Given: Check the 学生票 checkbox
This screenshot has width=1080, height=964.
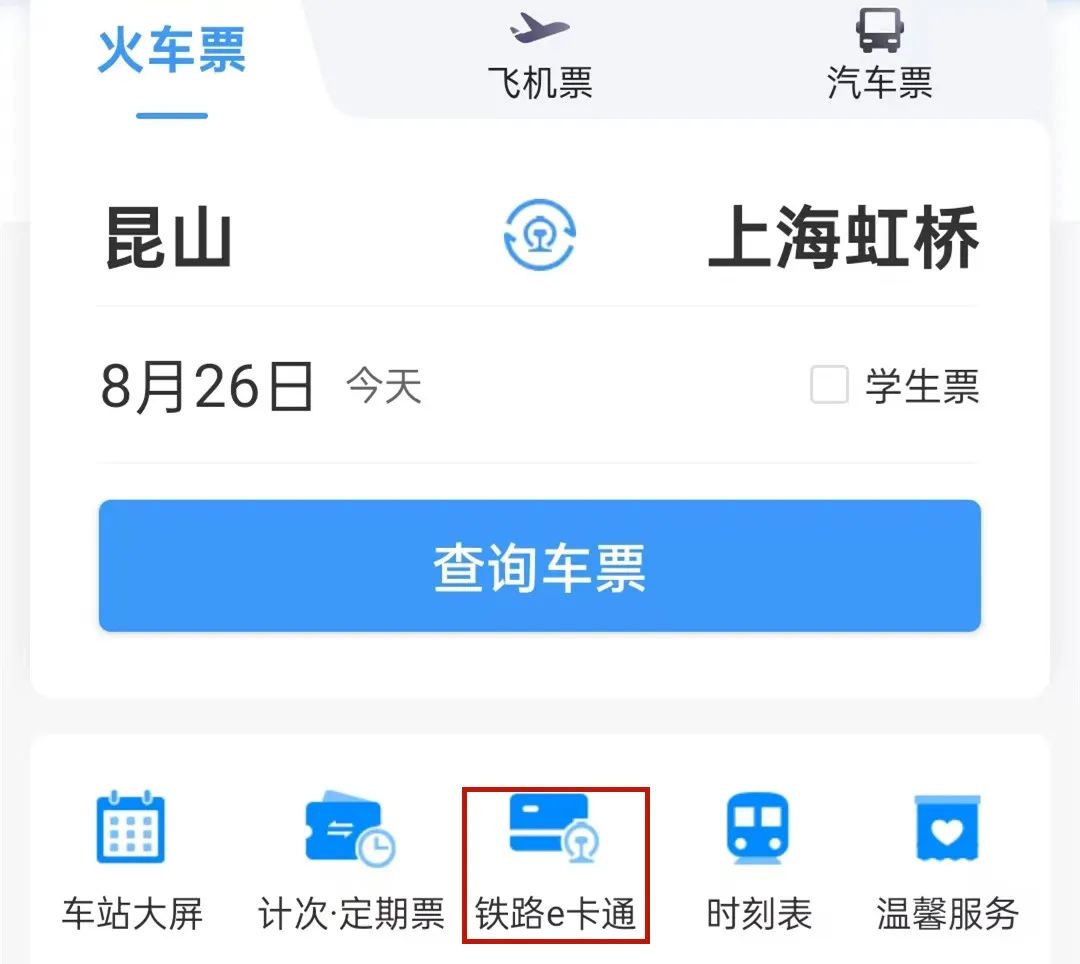Looking at the screenshot, I should (x=830, y=386).
